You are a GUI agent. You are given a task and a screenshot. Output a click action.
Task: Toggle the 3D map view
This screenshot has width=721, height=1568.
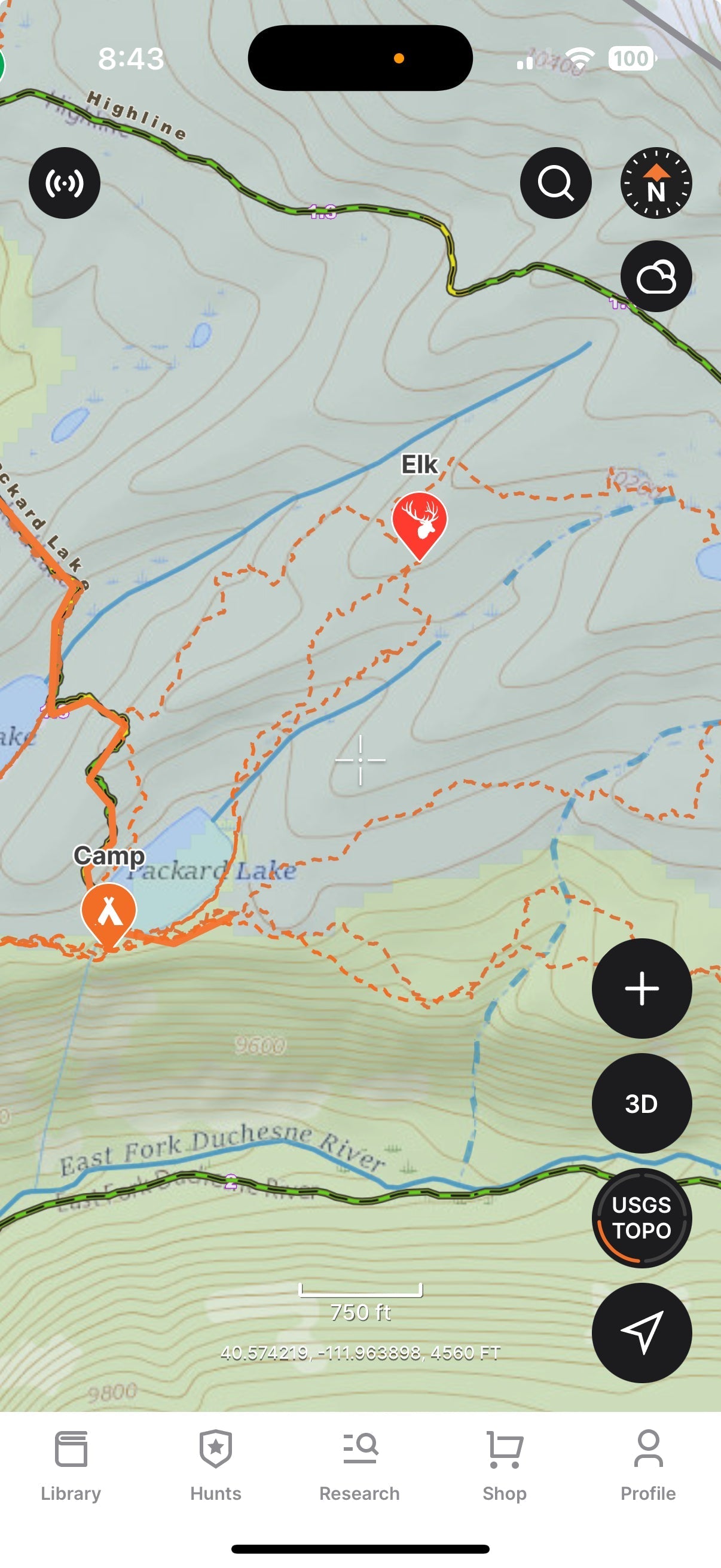pyautogui.click(x=643, y=1103)
